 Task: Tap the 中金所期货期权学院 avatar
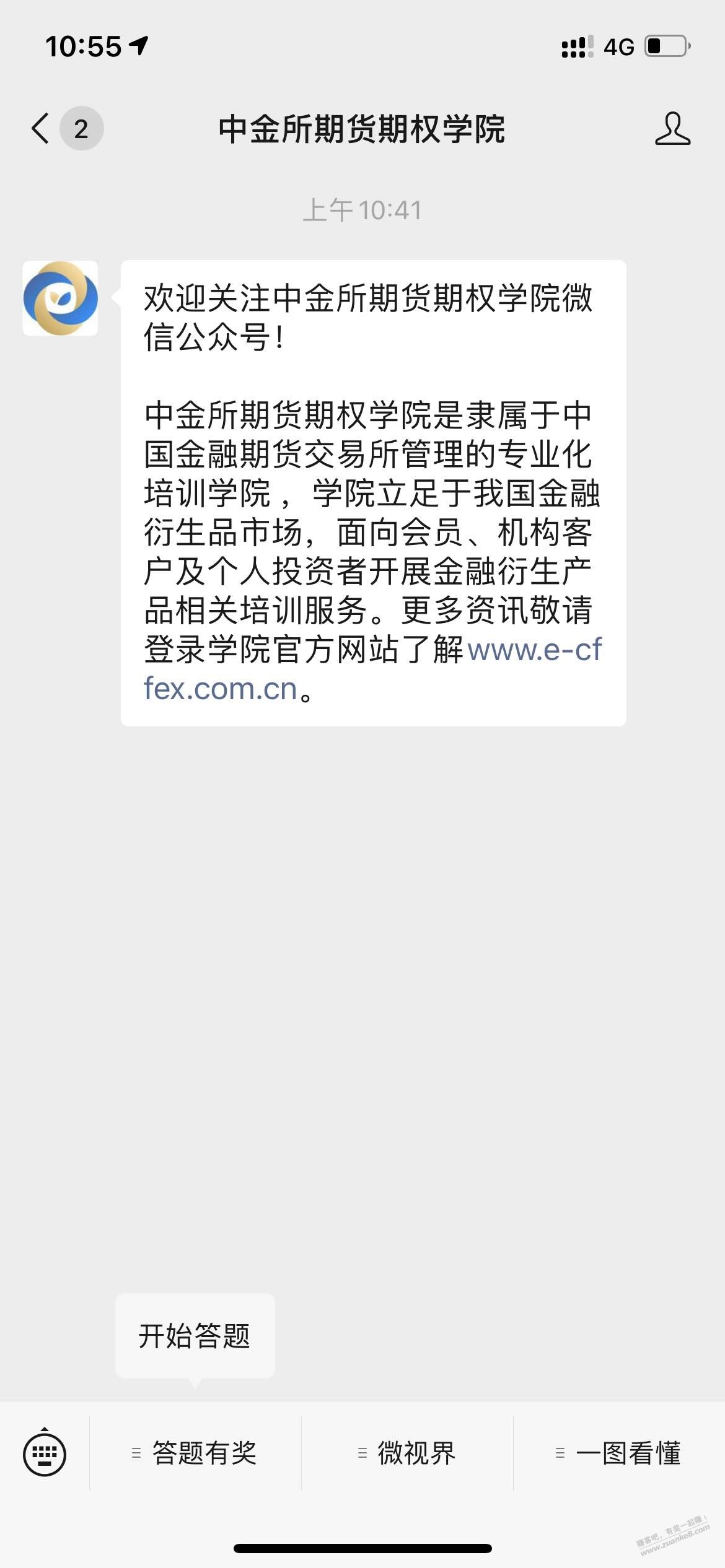point(60,298)
